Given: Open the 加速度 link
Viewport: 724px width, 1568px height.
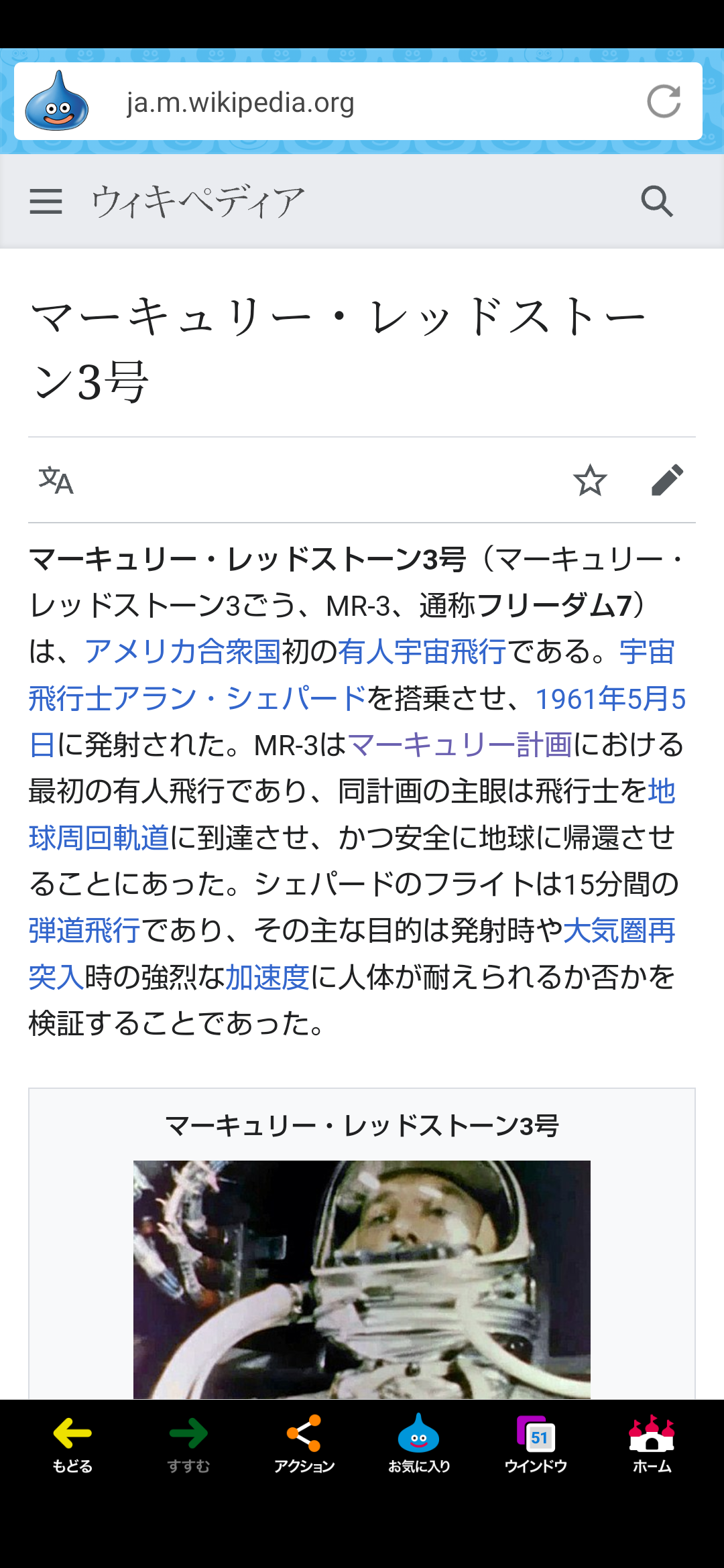Looking at the screenshot, I should [267, 977].
